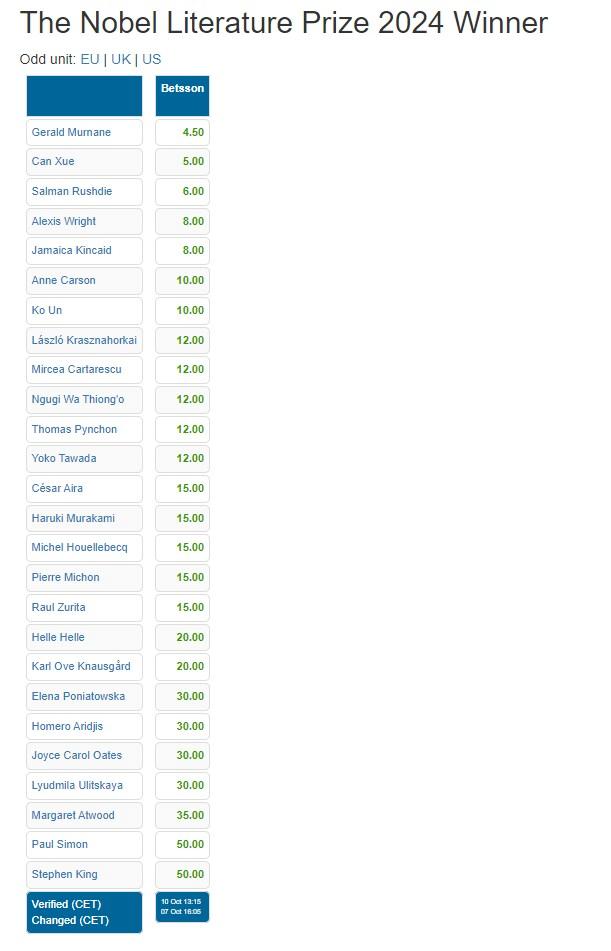This screenshot has width=611, height=951.
Task: Open Joyce Carol Oates' name link
Action: (x=77, y=755)
